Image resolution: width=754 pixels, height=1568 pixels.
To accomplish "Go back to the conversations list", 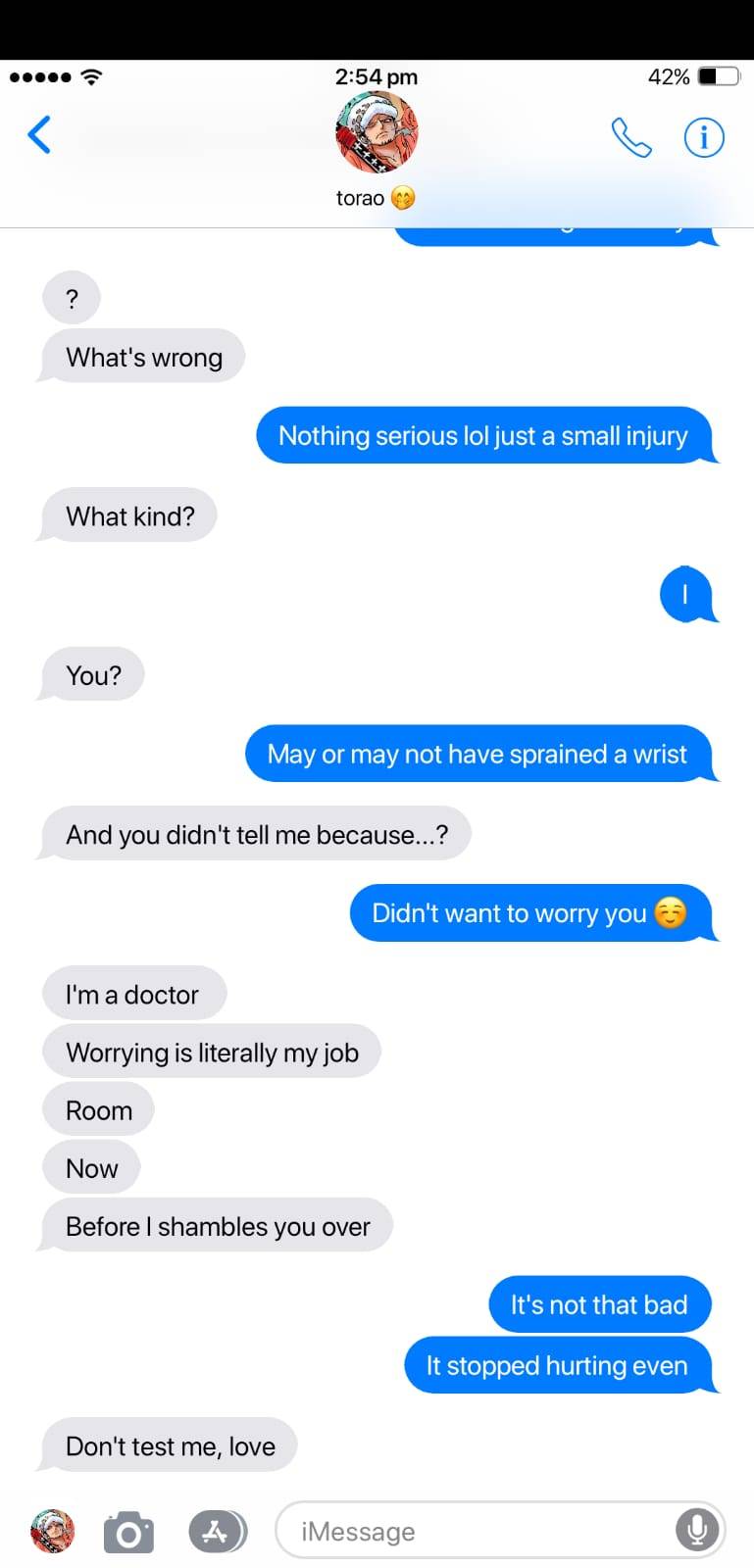I will tap(39, 135).
